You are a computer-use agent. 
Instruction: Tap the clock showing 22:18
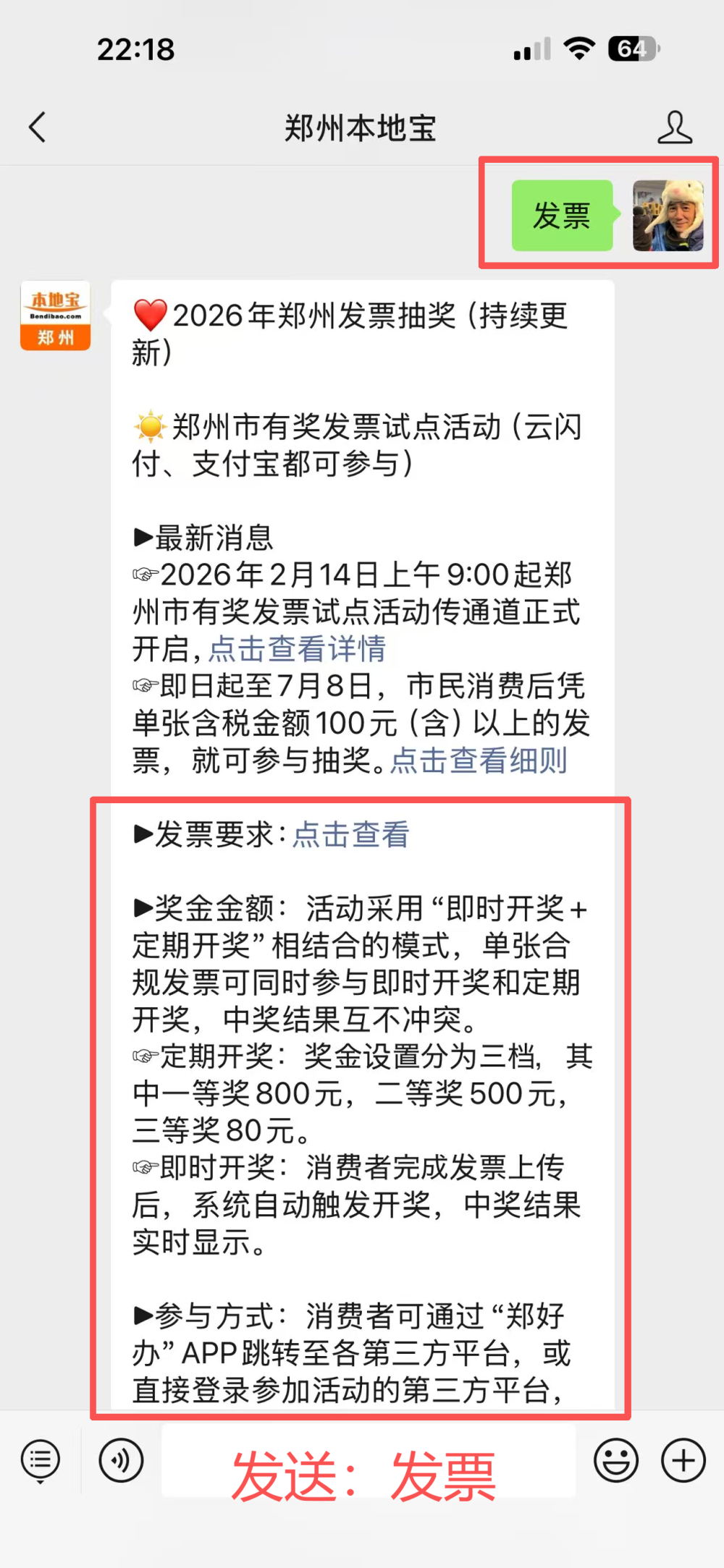135,49
